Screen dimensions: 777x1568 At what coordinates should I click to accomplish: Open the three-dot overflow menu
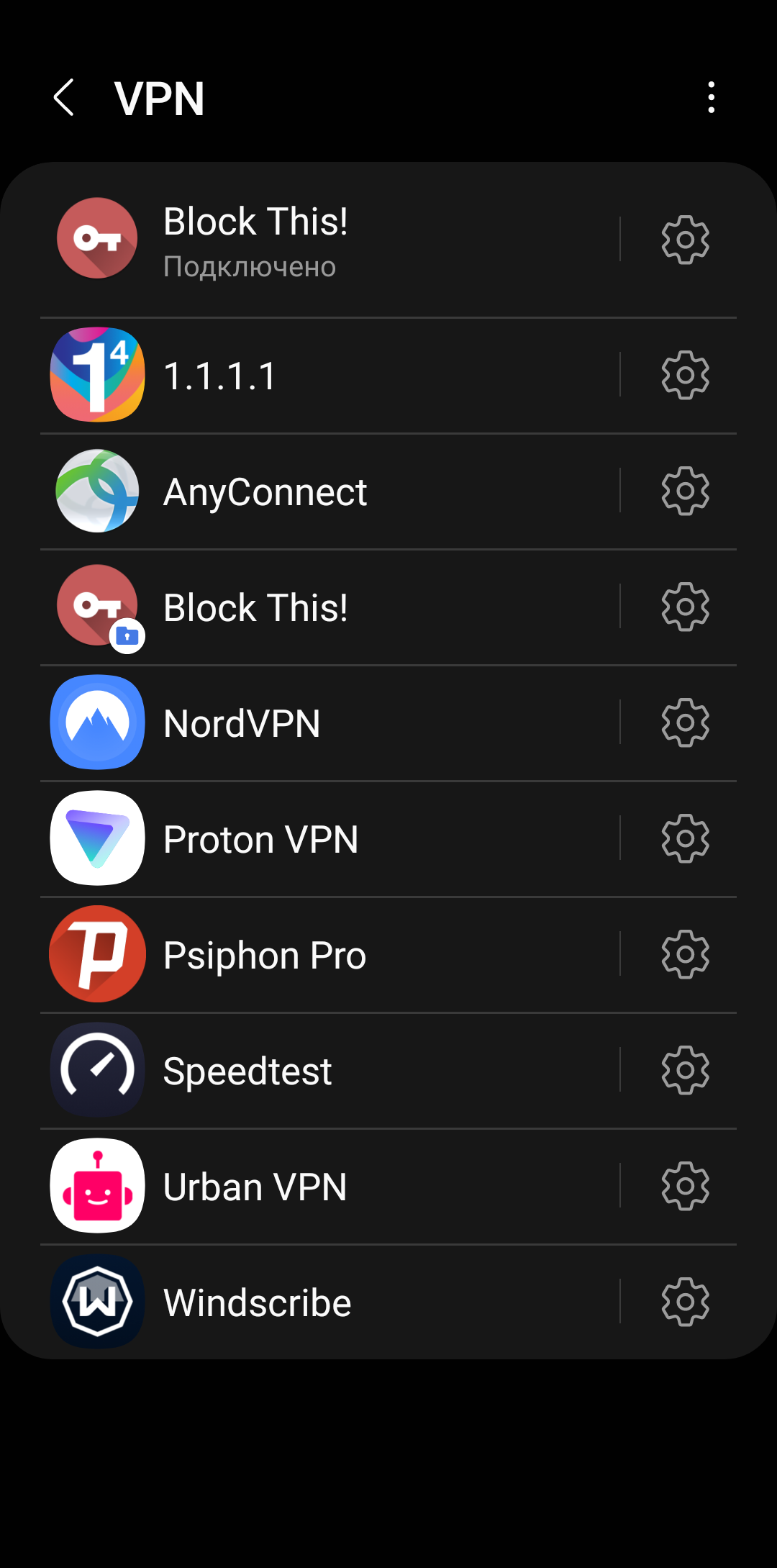(x=711, y=98)
